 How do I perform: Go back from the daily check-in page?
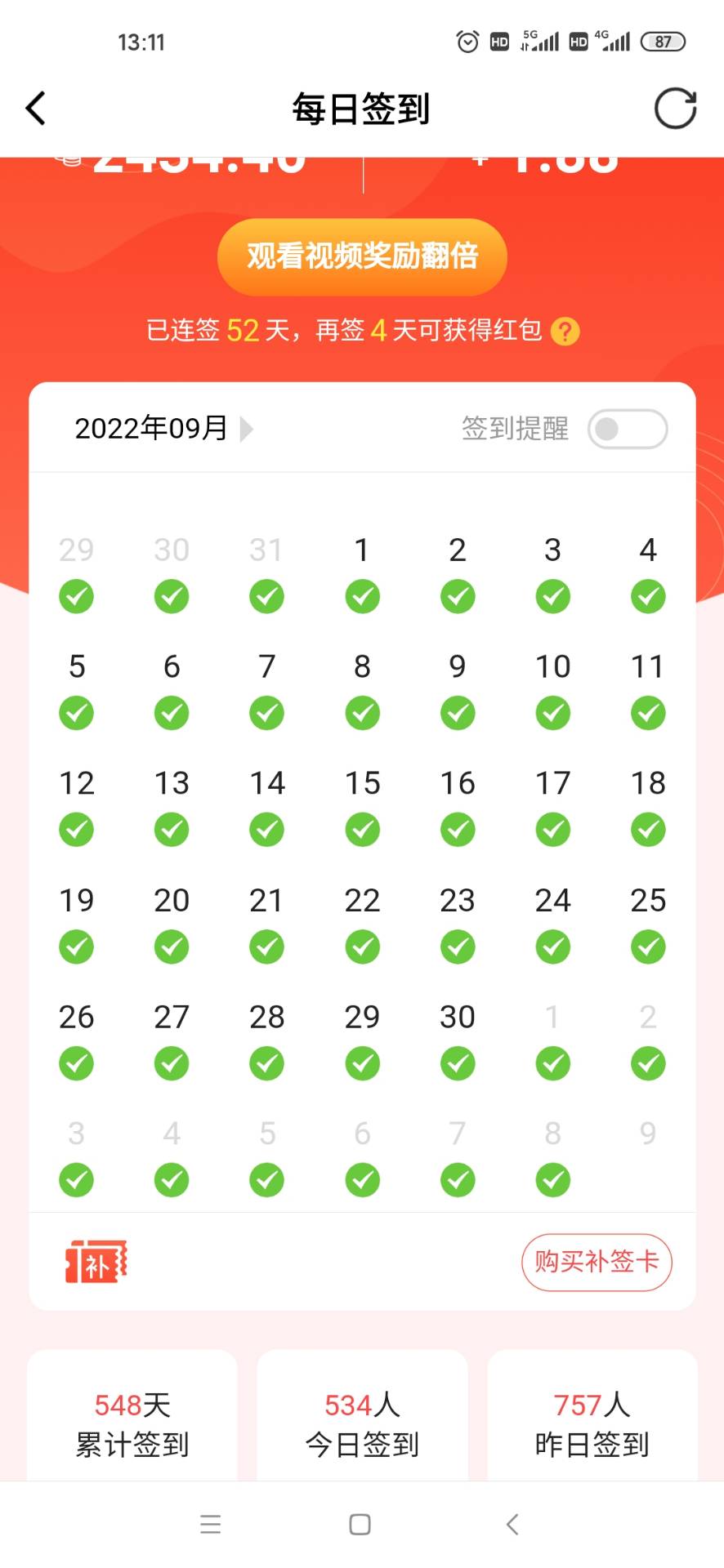point(36,109)
